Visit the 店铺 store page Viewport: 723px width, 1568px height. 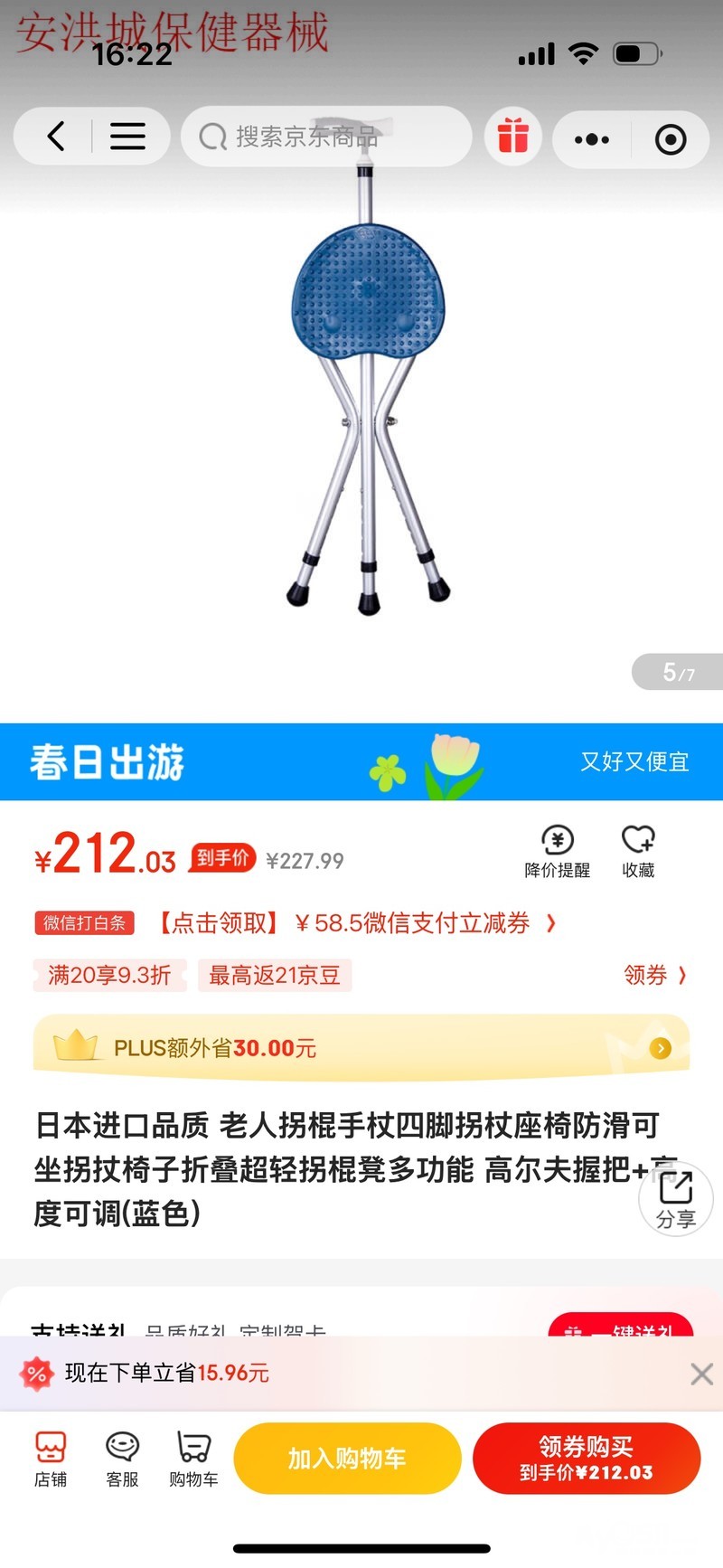tap(51, 1459)
